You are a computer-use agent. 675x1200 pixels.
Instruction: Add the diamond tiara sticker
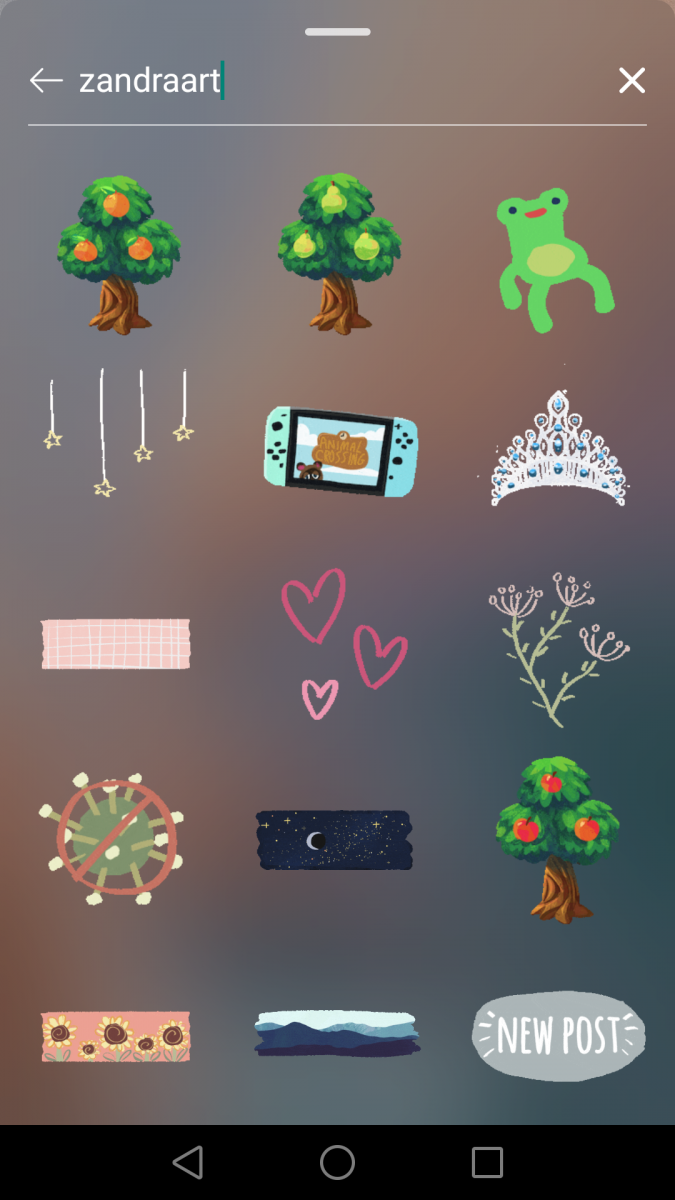coord(558,450)
